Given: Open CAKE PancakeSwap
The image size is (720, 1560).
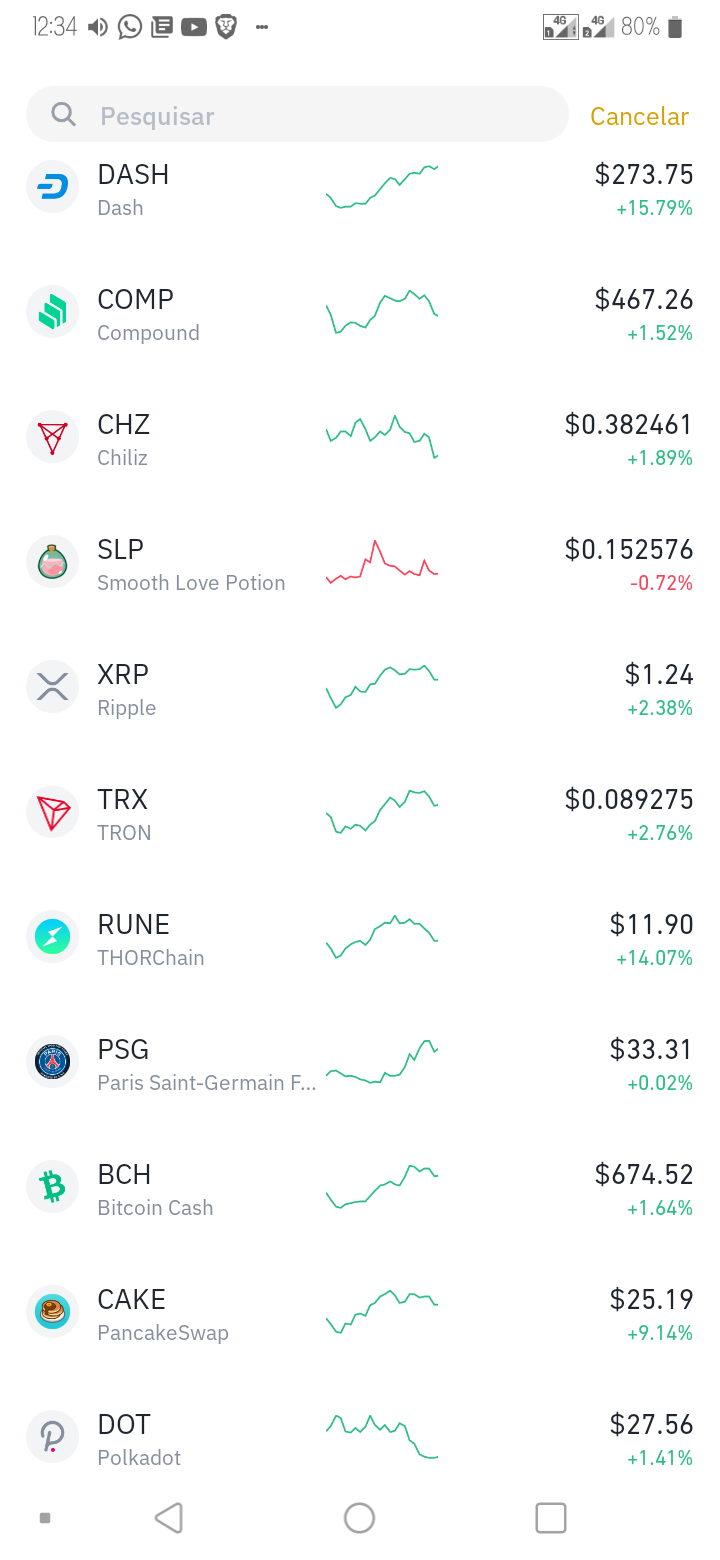Looking at the screenshot, I should 360,1313.
